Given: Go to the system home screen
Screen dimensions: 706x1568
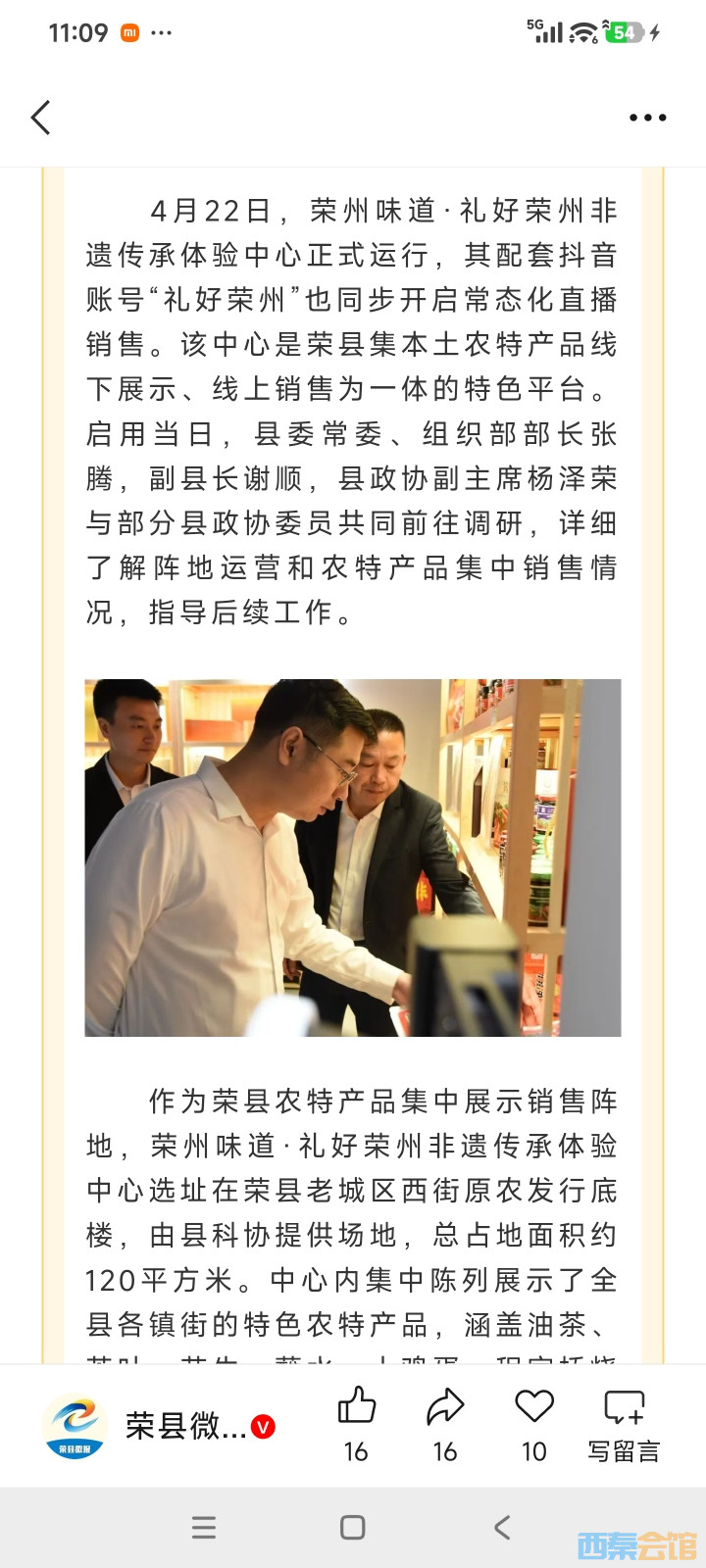Looking at the screenshot, I should pos(353,1527).
